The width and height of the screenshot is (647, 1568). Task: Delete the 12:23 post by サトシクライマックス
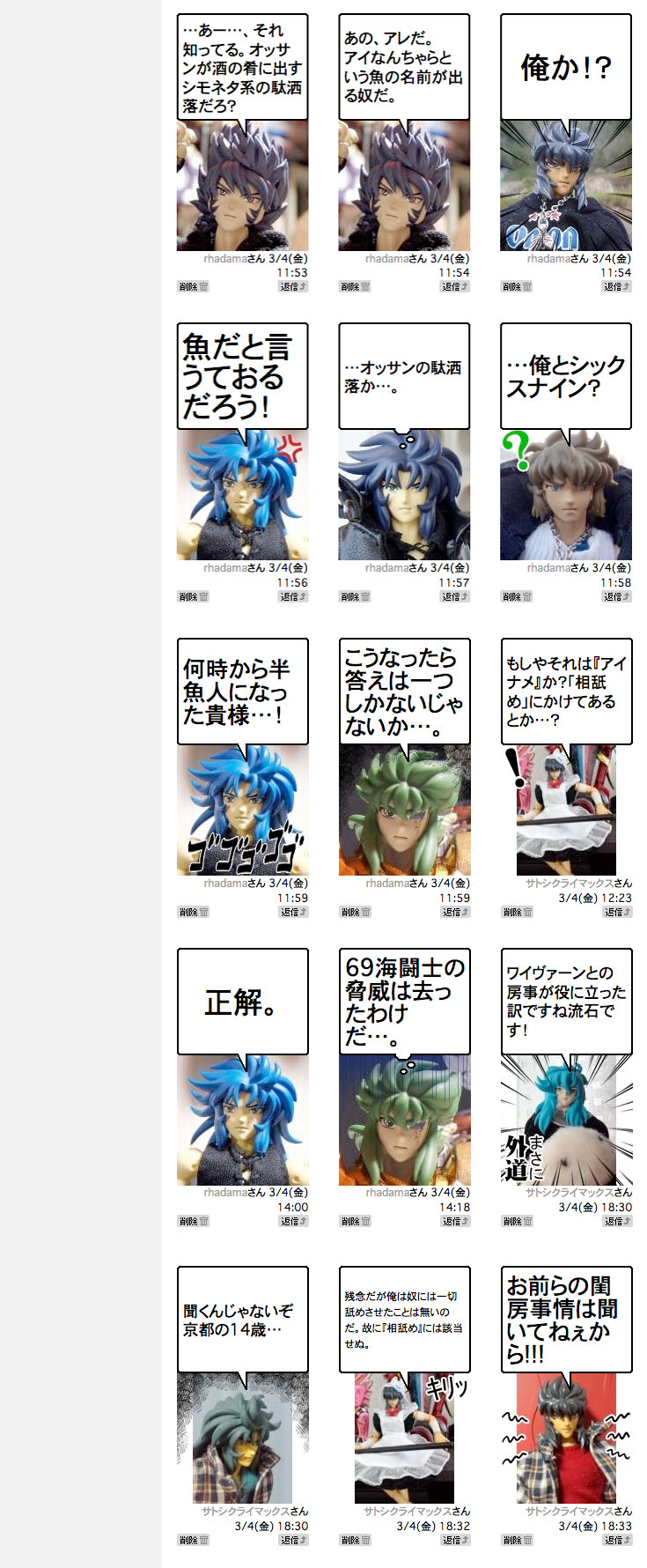tap(517, 912)
